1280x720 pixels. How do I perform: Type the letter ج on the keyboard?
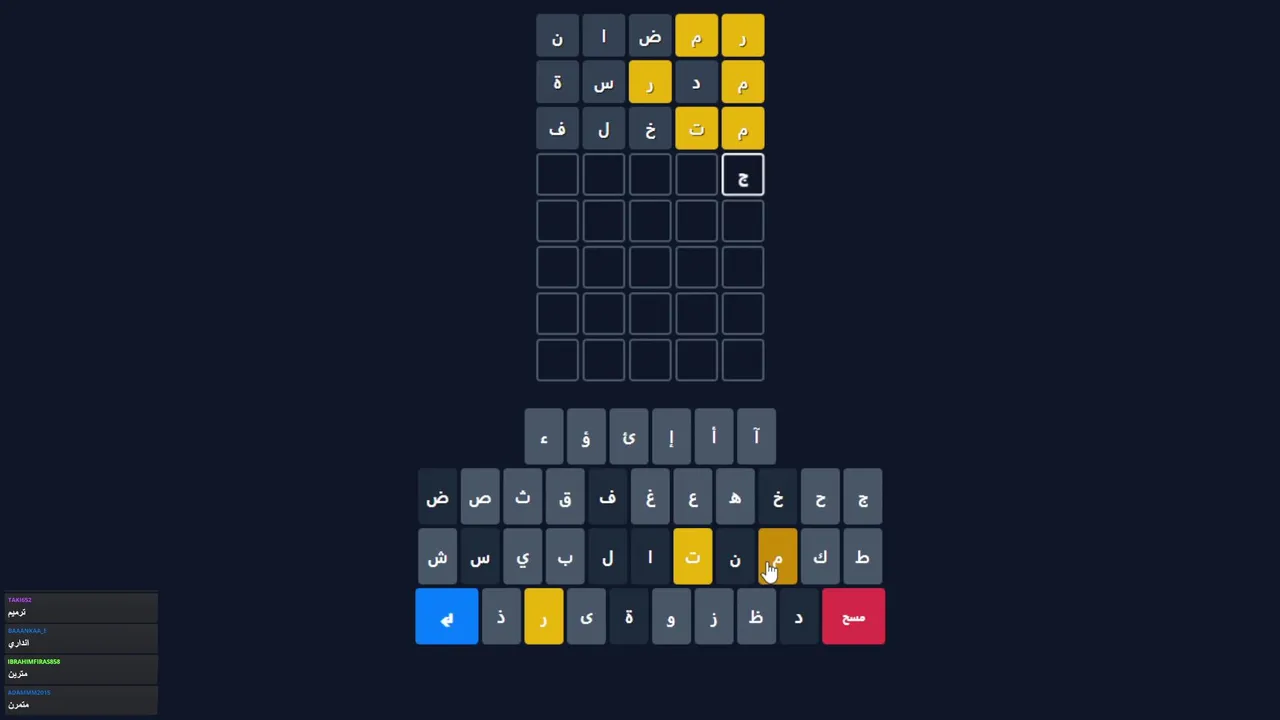(862, 497)
